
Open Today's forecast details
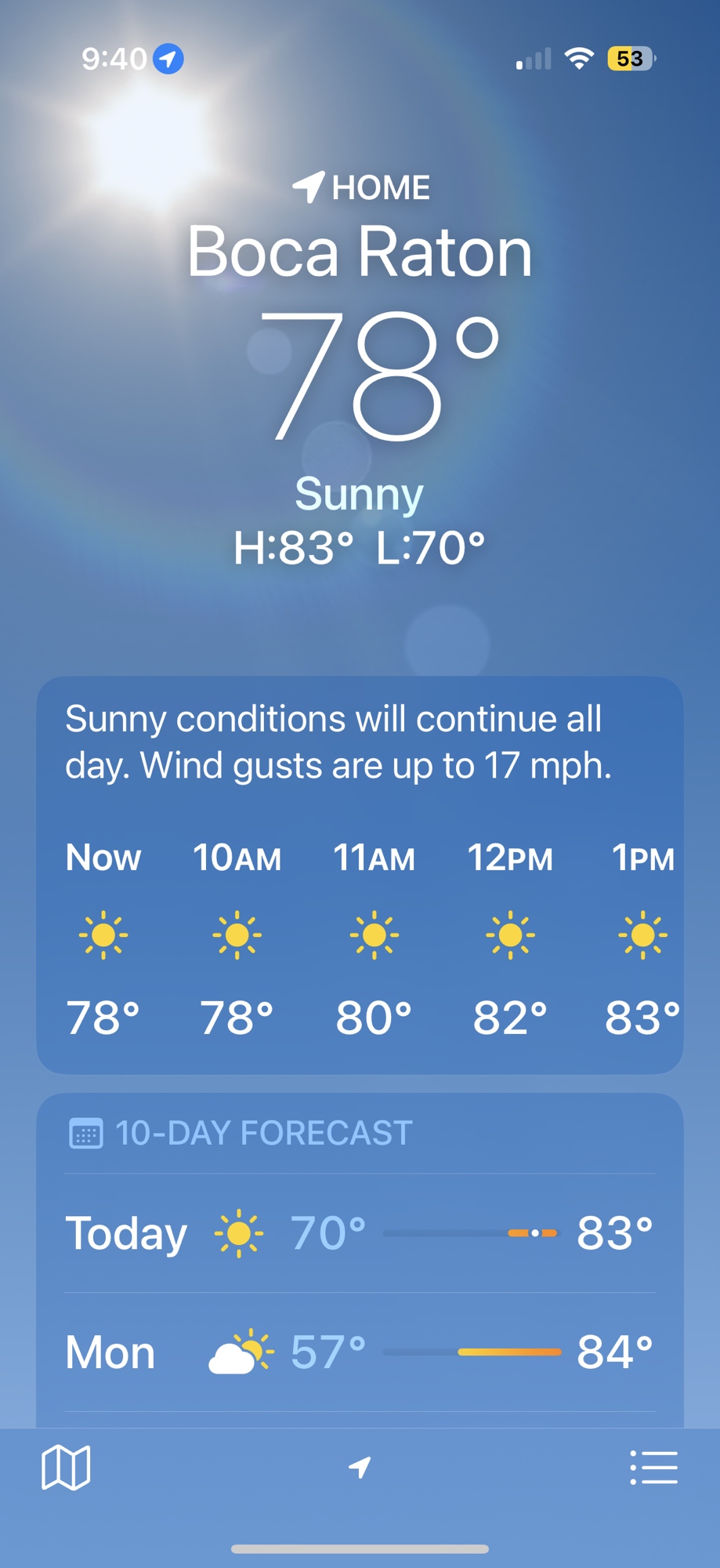click(360, 1233)
